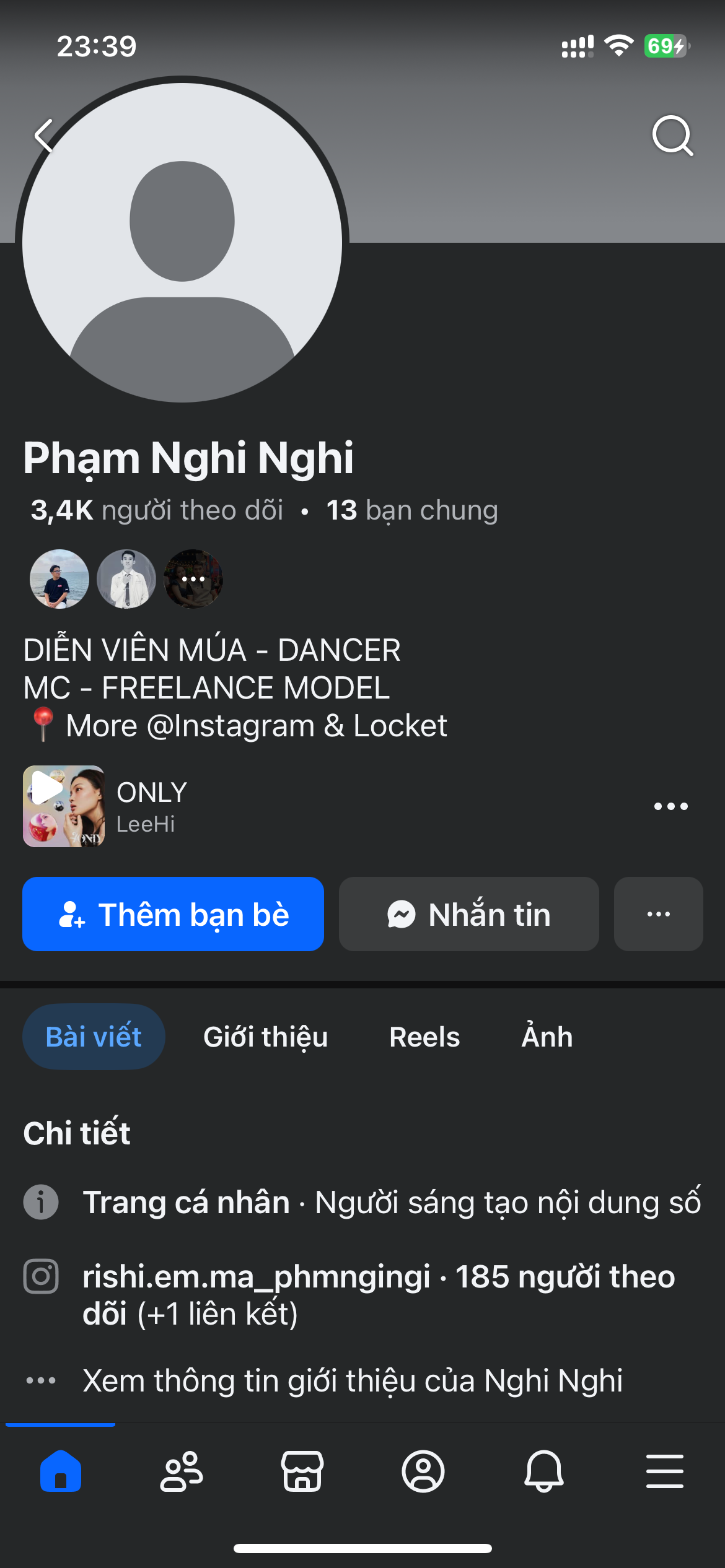Image resolution: width=725 pixels, height=1568 pixels.
Task: Open the profile search magnifier
Action: (x=672, y=136)
